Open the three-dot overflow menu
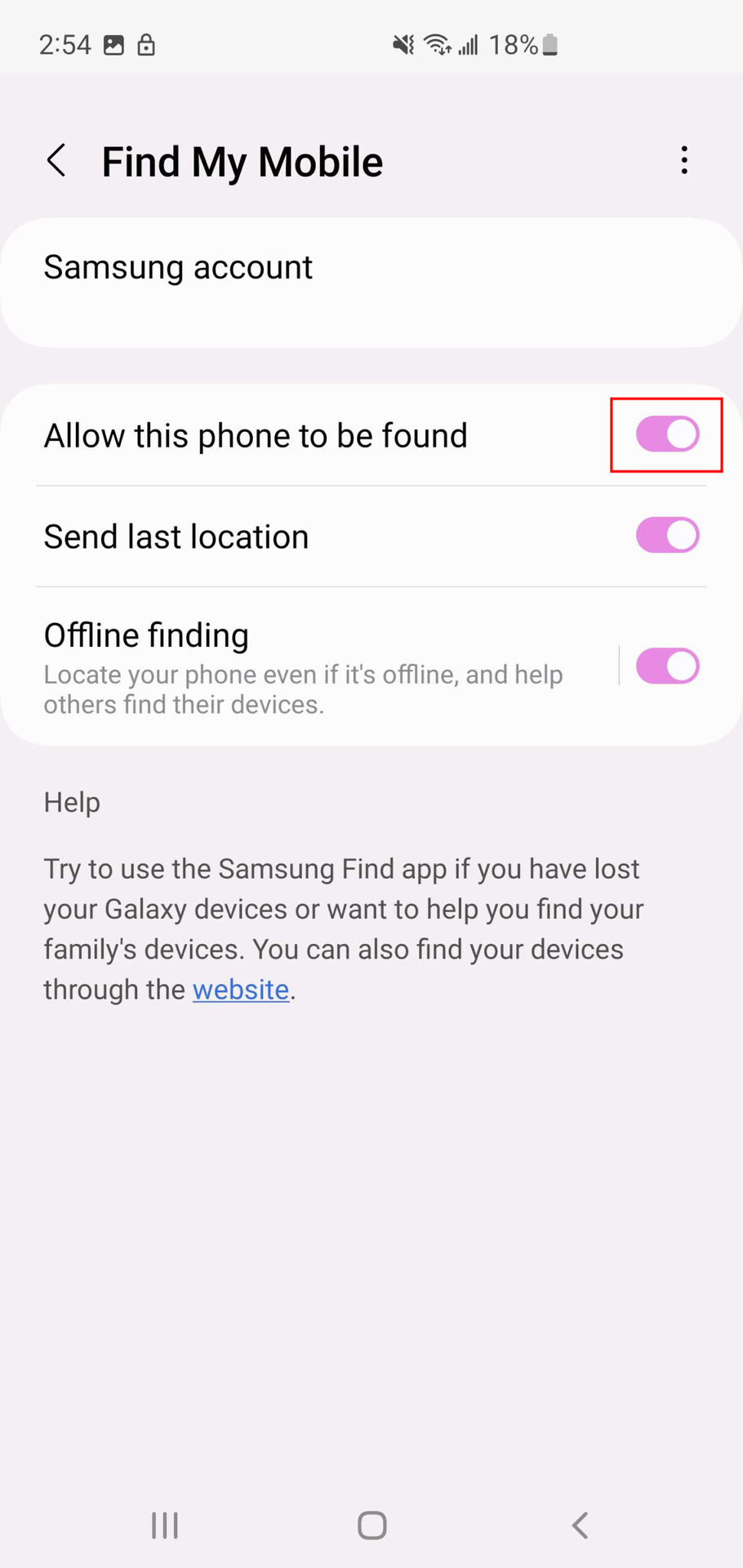The height and width of the screenshot is (1568, 743). [684, 160]
